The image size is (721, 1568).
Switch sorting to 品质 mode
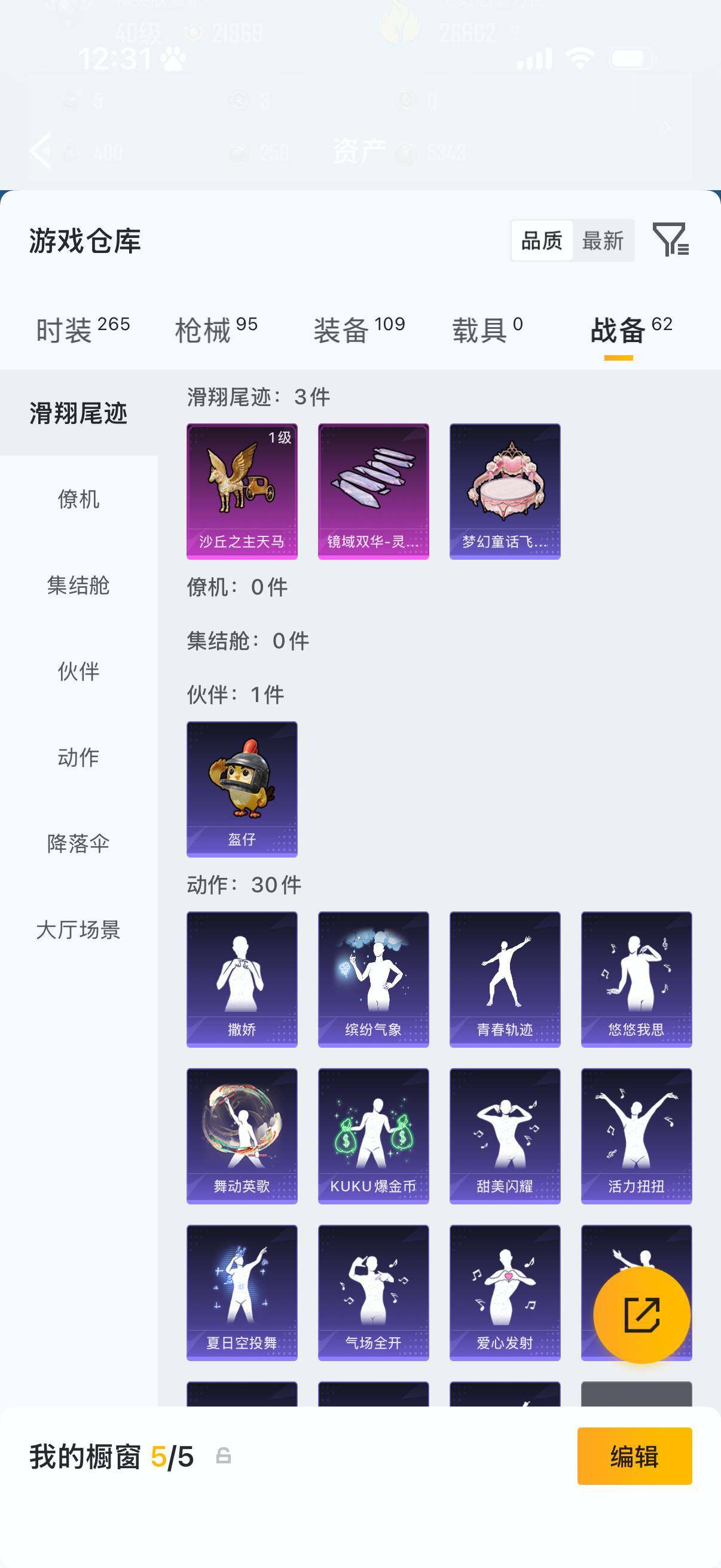click(x=542, y=241)
